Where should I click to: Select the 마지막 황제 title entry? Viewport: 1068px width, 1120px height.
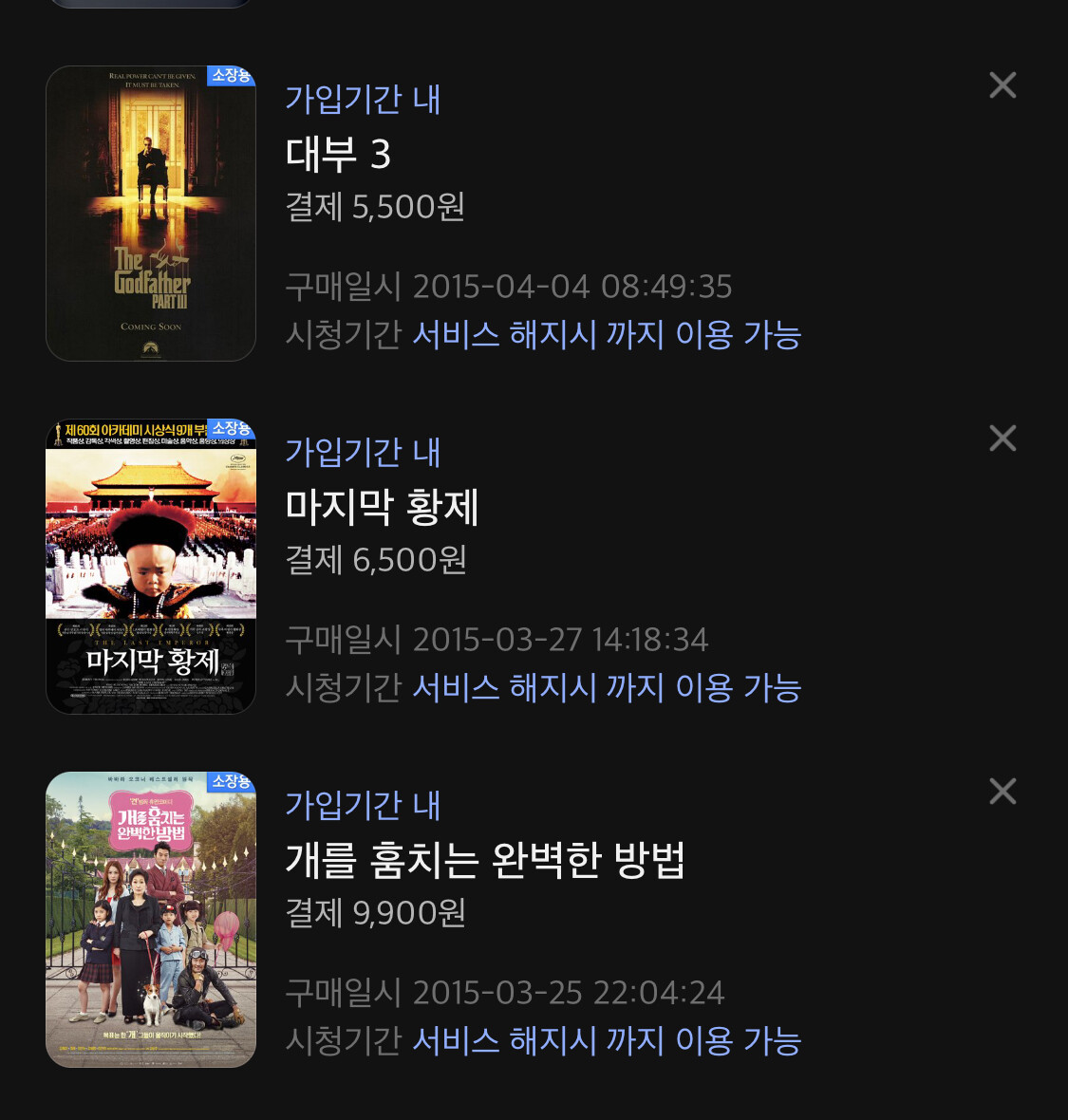382,507
